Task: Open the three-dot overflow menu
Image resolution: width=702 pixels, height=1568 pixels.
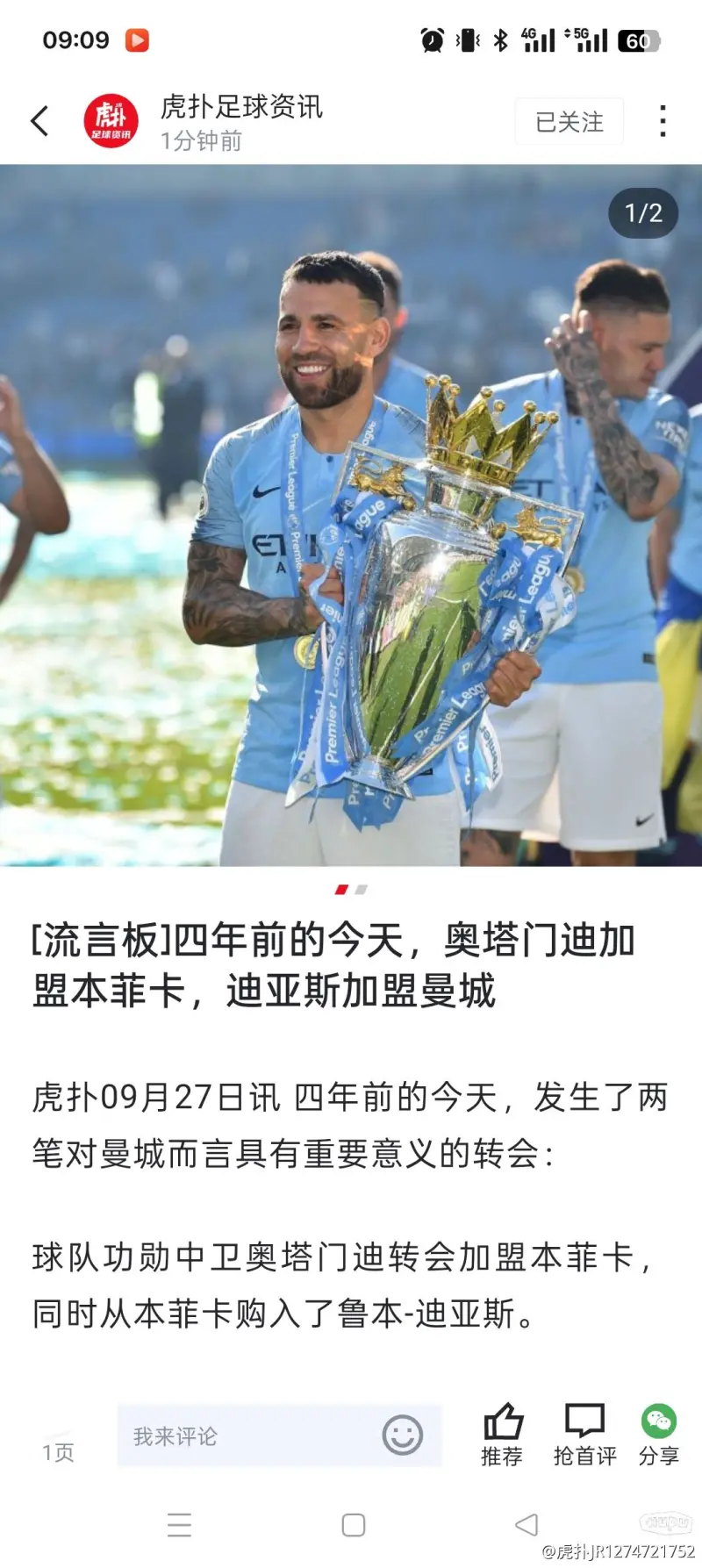Action: pos(663,121)
